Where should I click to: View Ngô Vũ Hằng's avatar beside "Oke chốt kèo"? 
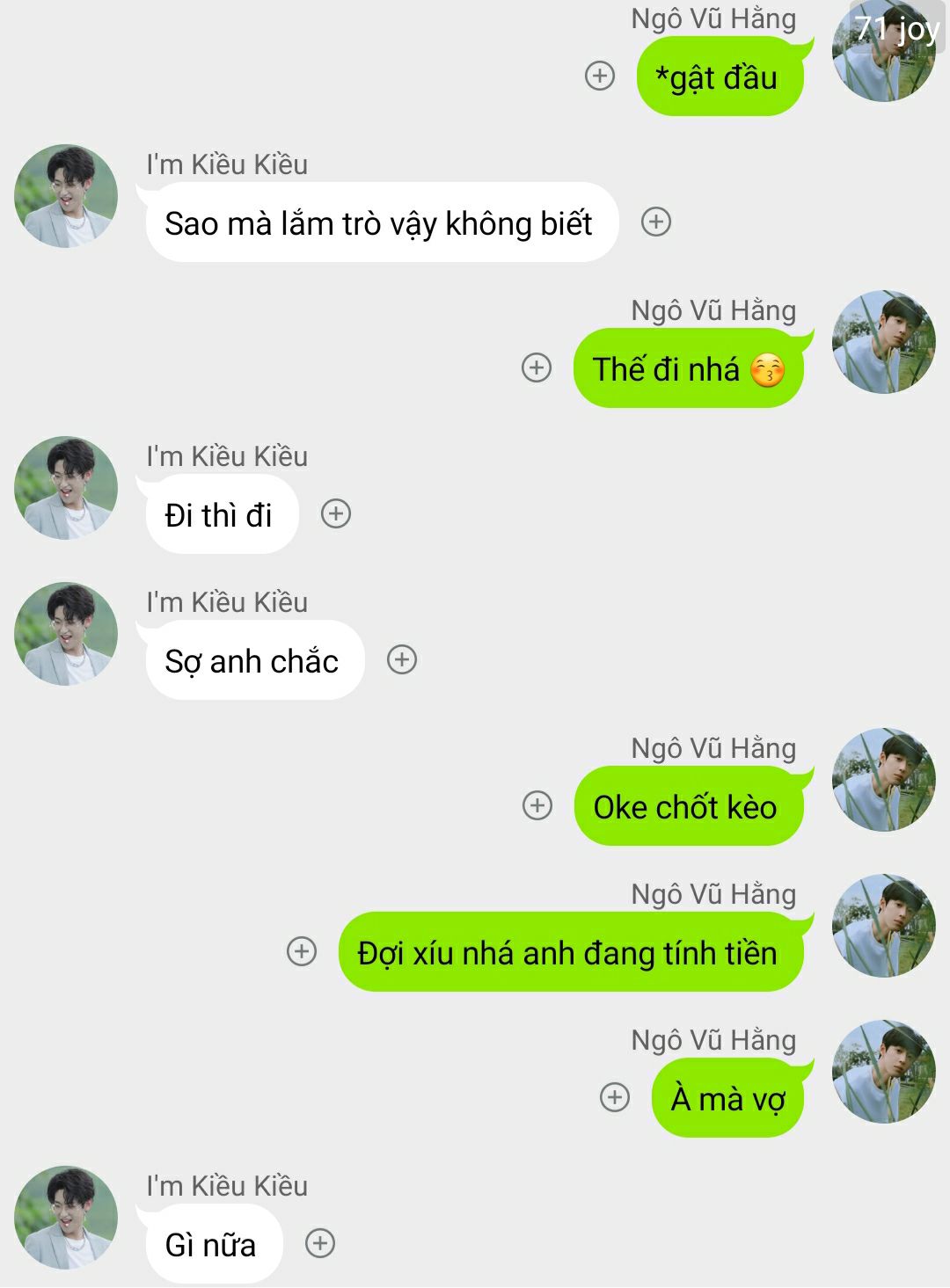pyautogui.click(x=883, y=780)
